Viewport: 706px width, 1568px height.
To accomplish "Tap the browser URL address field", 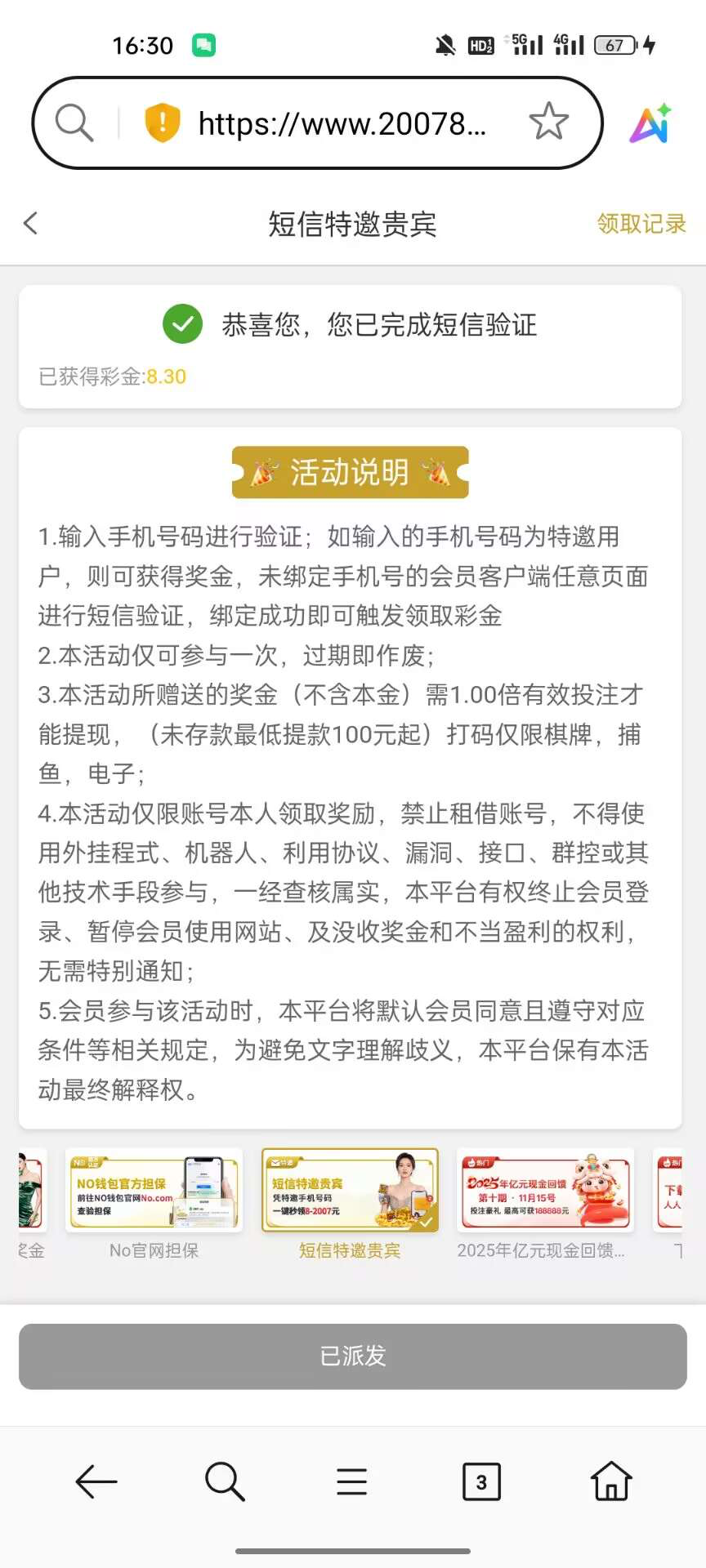I will (342, 124).
